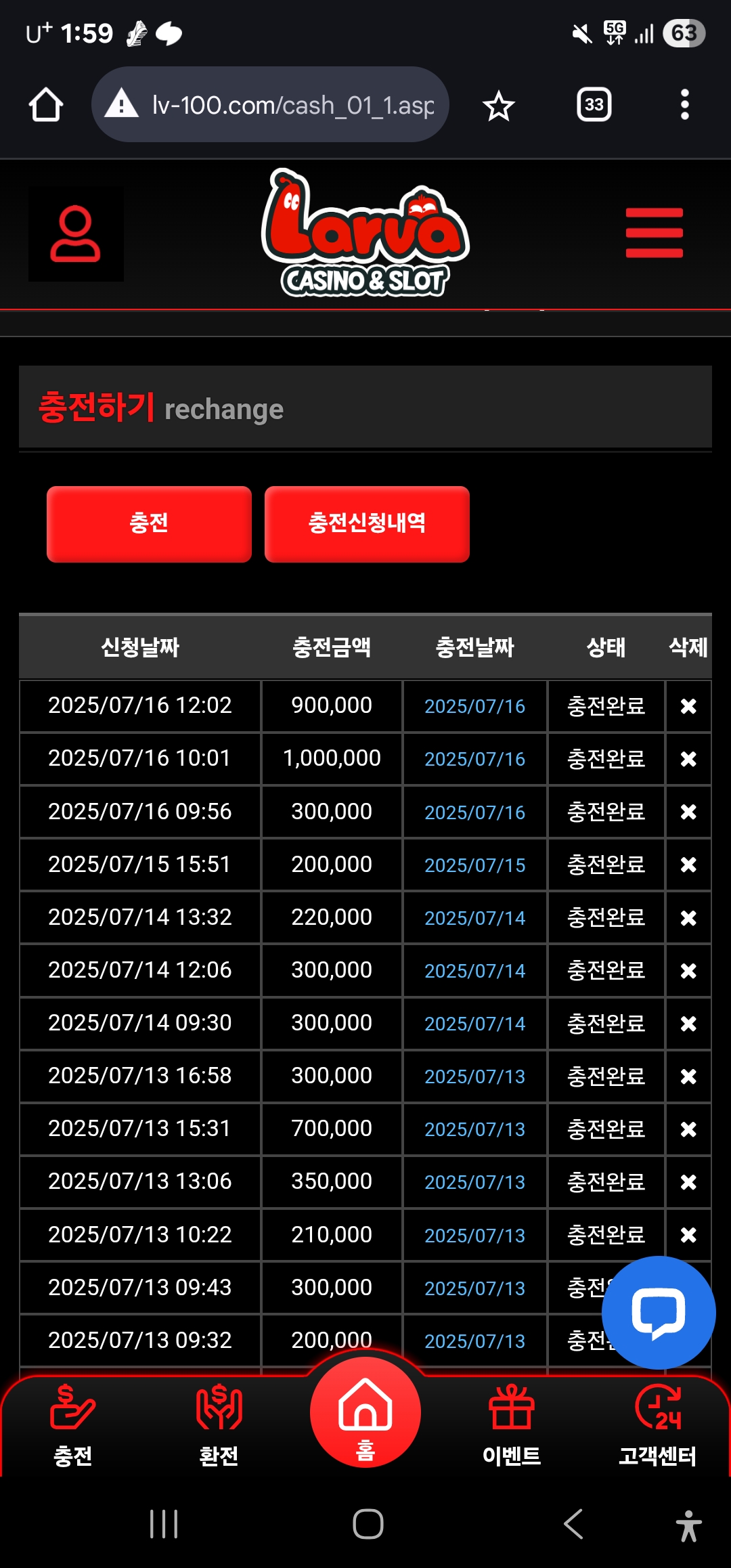The image size is (731, 1568).
Task: Open the browser home page
Action: (46, 105)
